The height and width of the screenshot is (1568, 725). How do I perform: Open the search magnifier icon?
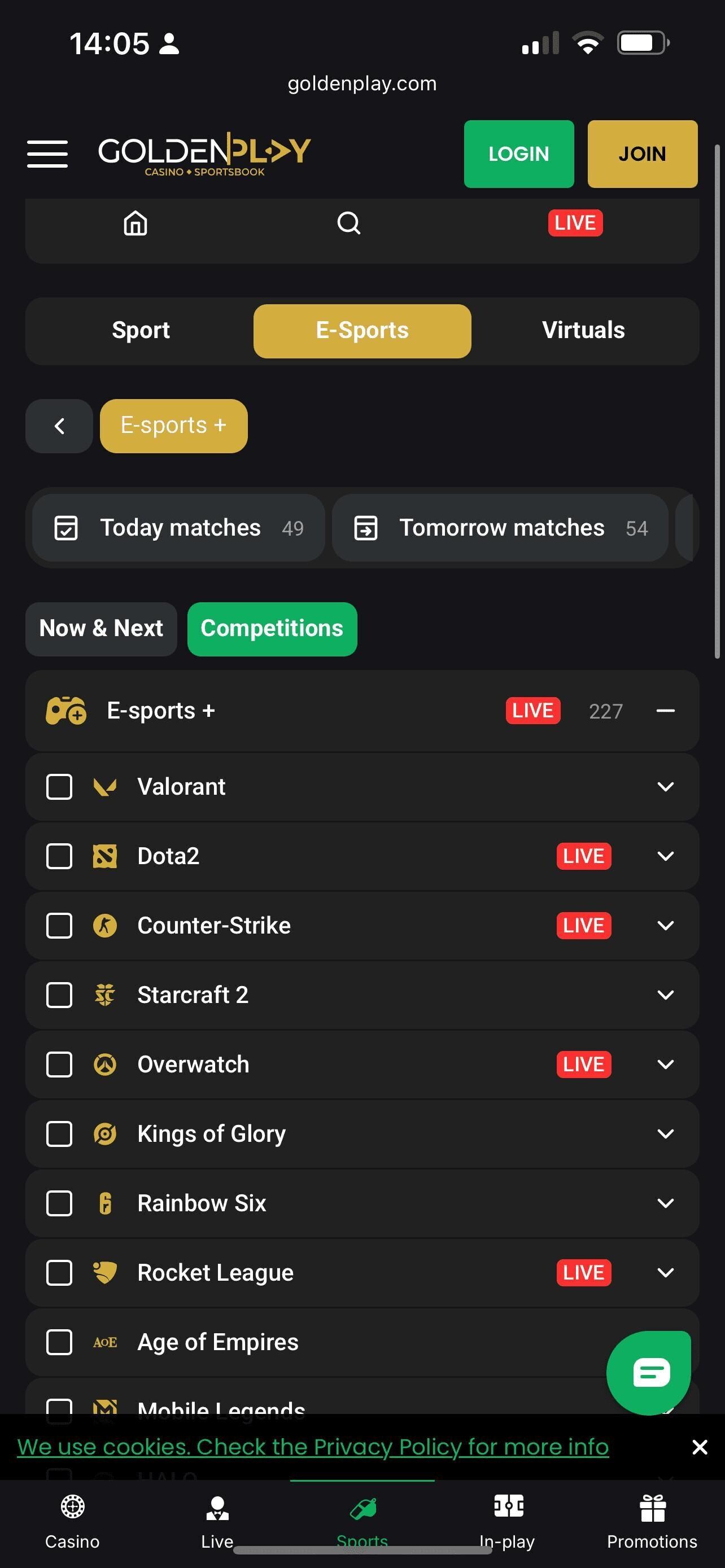click(349, 223)
